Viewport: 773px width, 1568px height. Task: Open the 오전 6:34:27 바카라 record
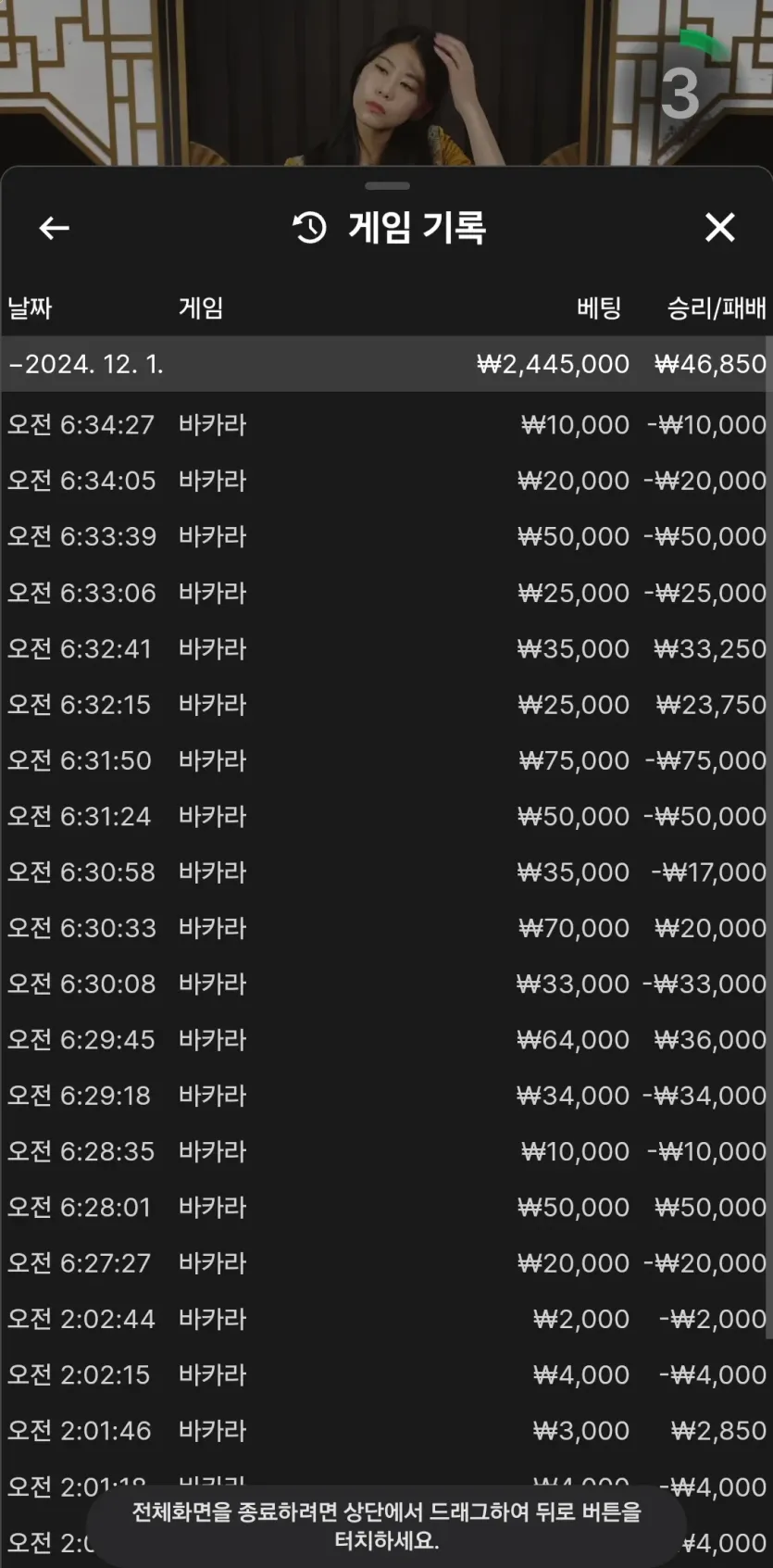click(386, 425)
